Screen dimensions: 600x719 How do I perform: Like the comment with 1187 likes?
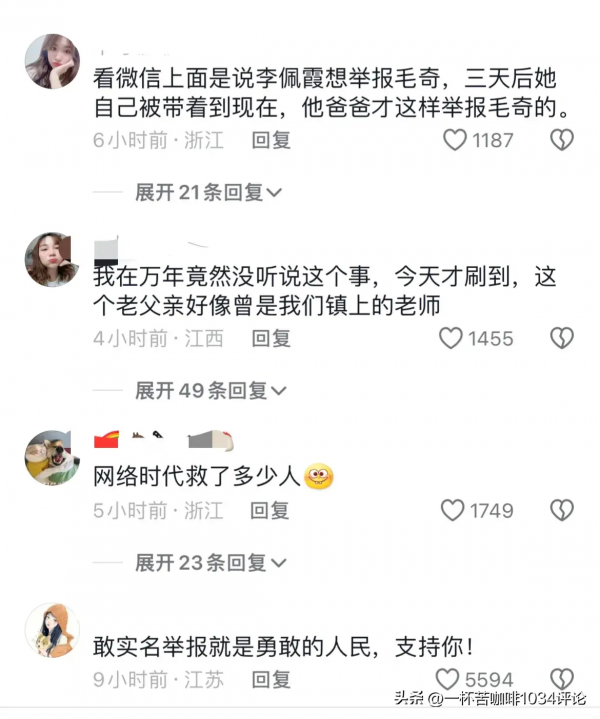[456, 141]
